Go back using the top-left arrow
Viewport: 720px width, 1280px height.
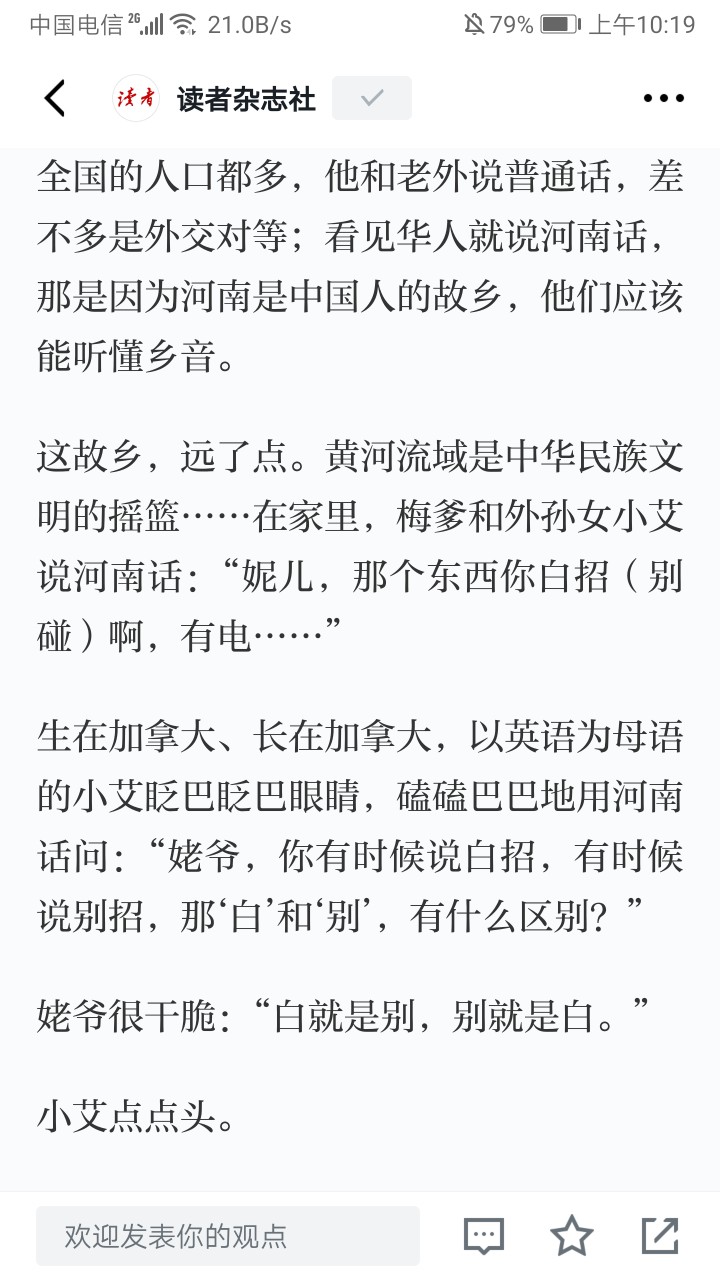pyautogui.click(x=55, y=98)
